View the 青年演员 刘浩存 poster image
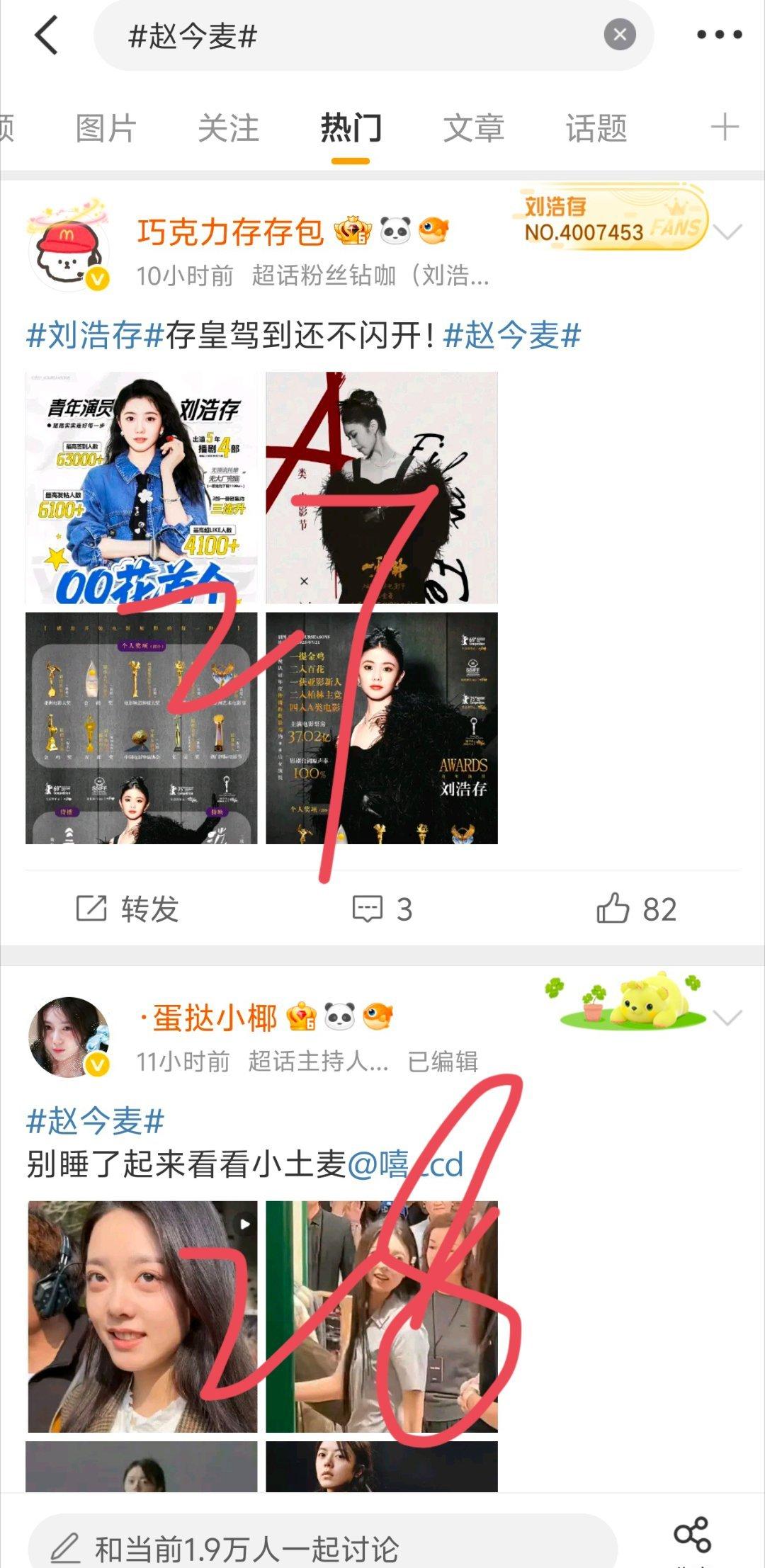 (x=142, y=487)
